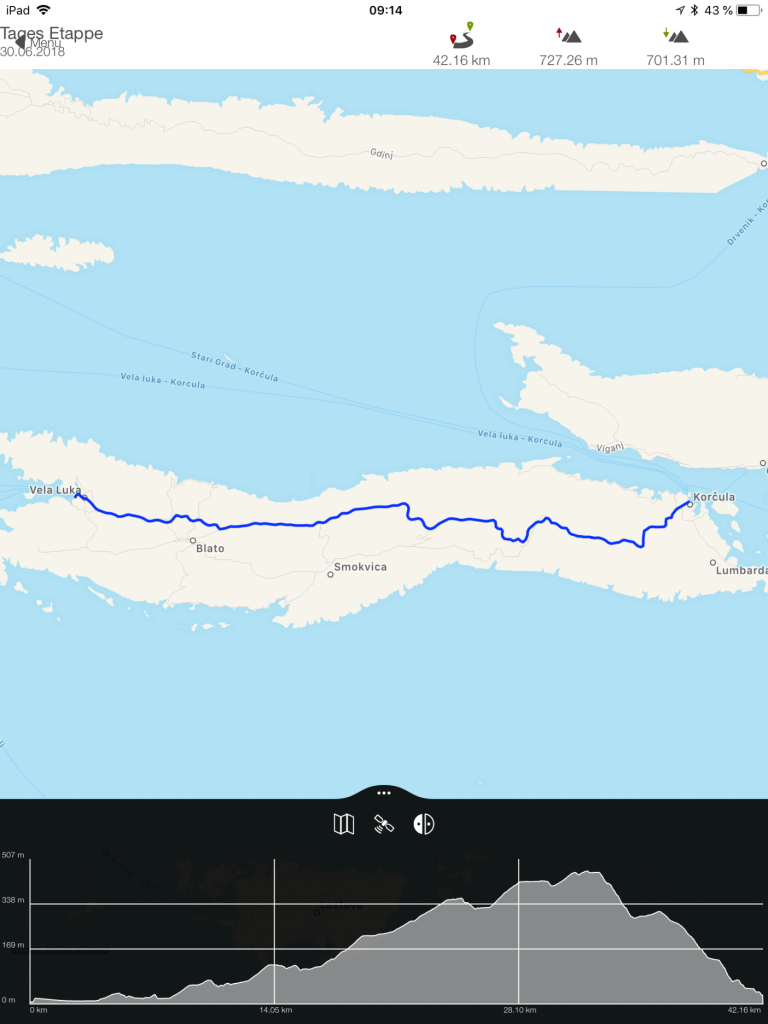Switch to standard map view
Viewport: 768px width, 1024px height.
(343, 824)
